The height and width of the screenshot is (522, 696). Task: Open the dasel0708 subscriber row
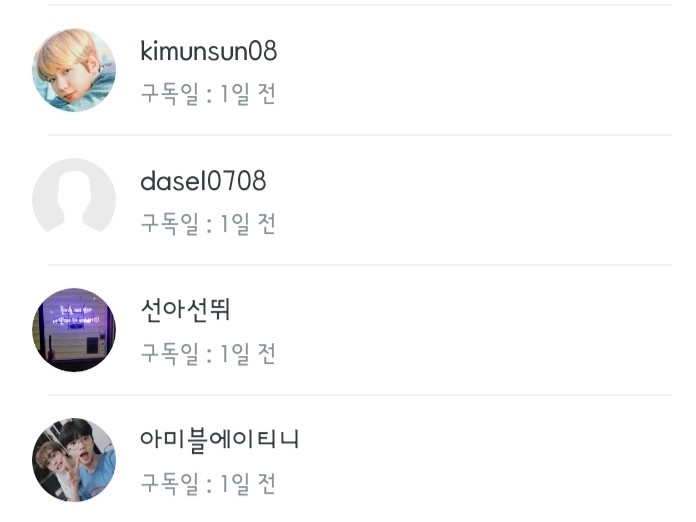point(348,200)
